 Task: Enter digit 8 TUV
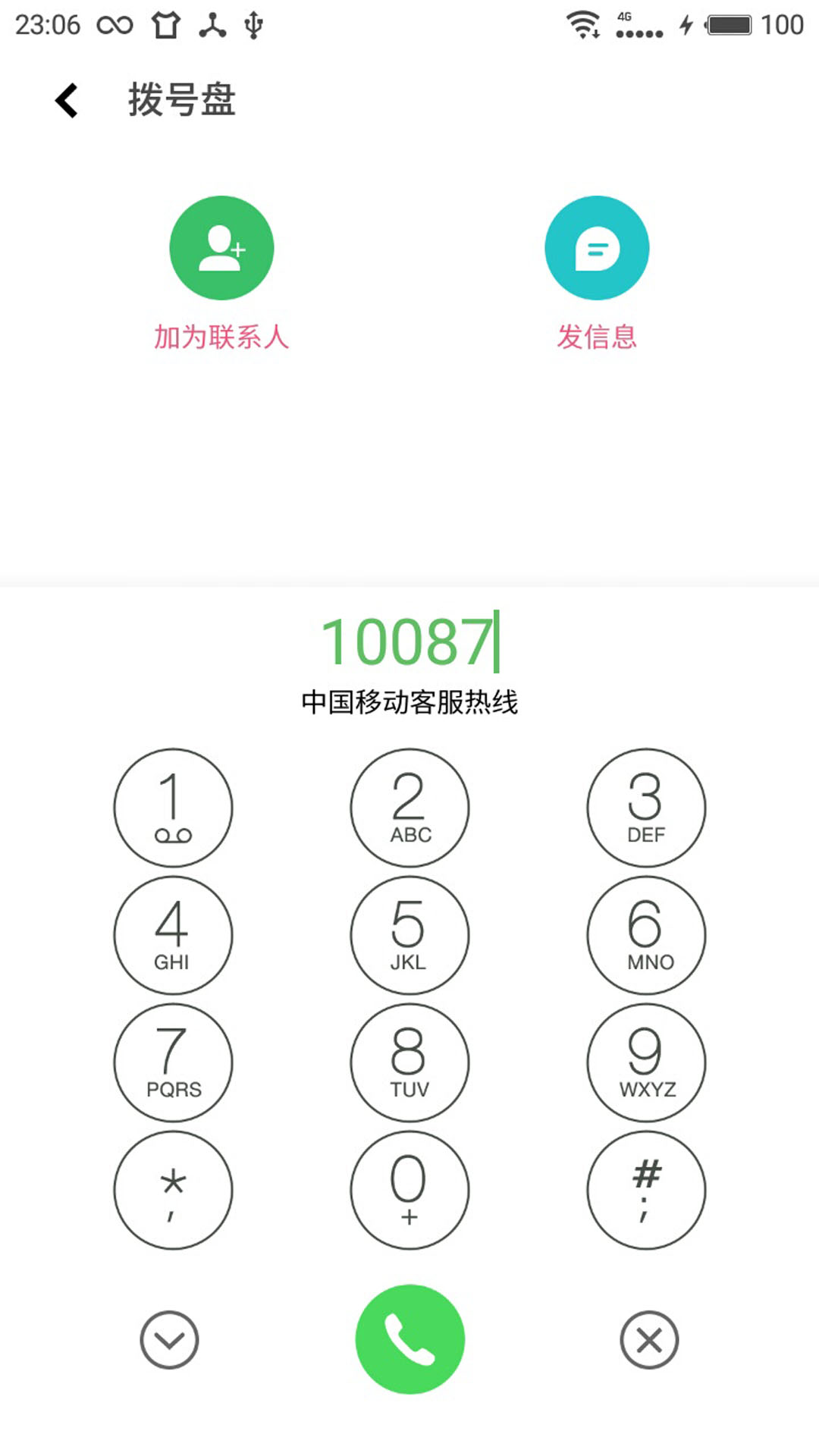point(409,1062)
